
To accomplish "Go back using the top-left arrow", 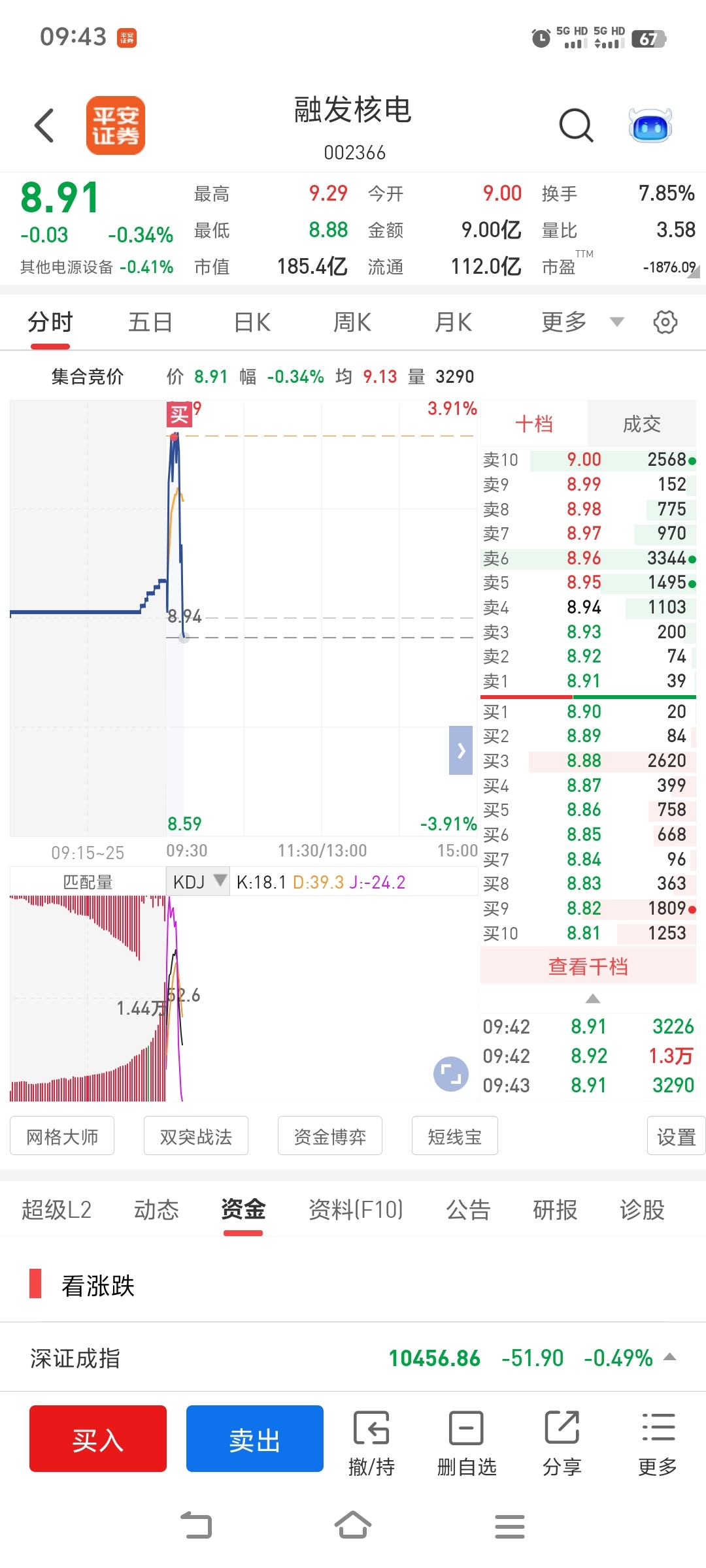I will coord(44,125).
